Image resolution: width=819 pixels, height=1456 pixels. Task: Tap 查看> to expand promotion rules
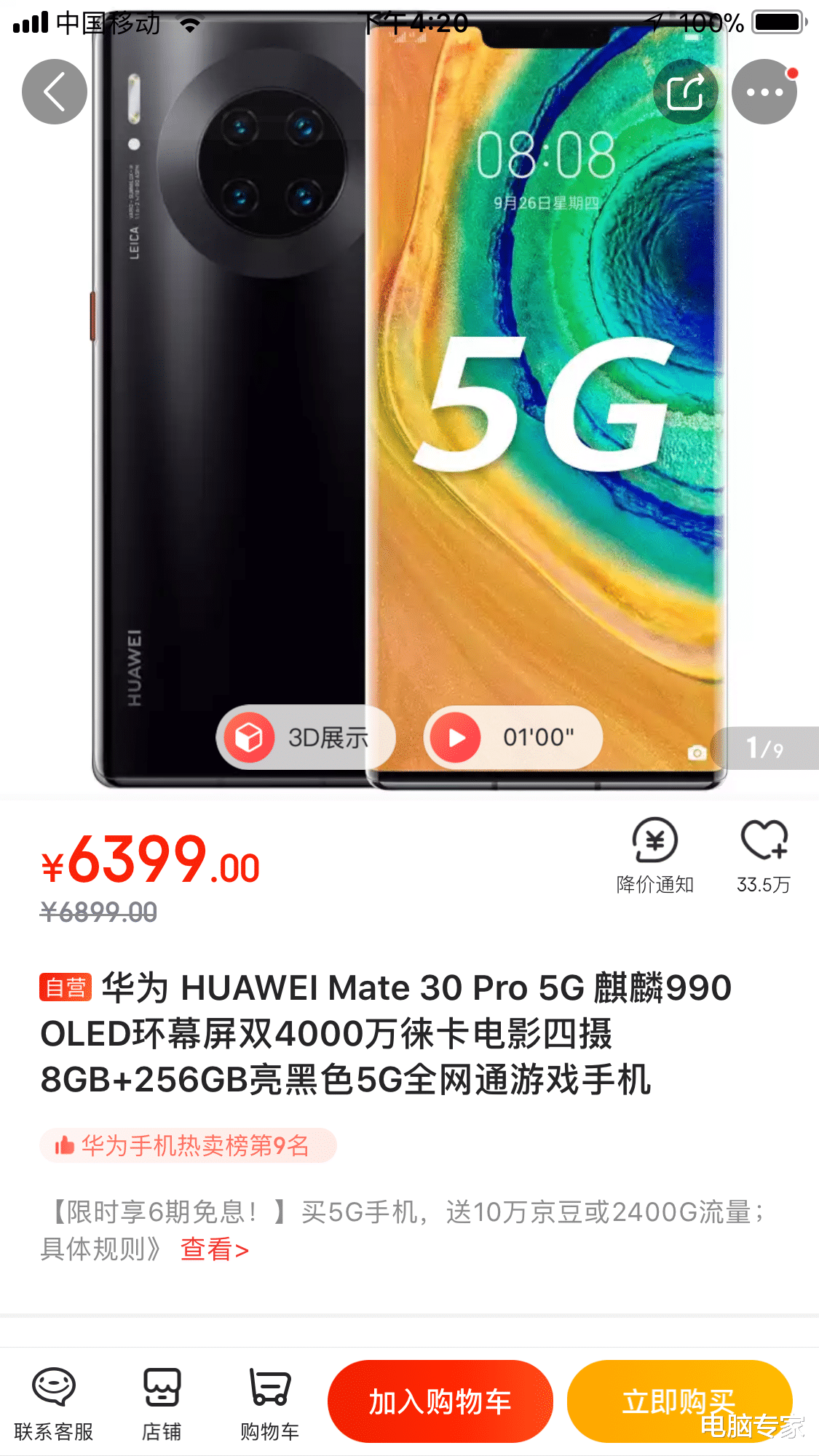tap(213, 1249)
